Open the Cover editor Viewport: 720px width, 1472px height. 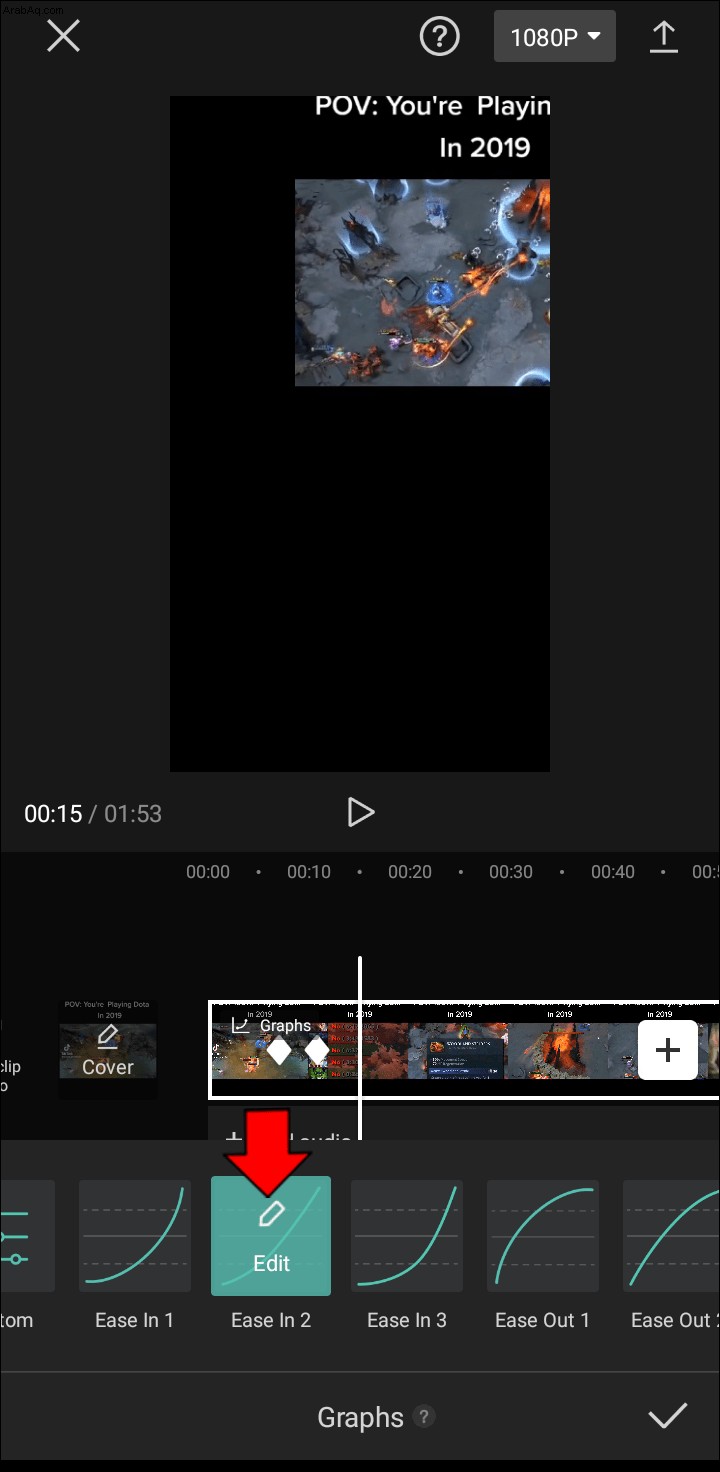(x=108, y=1050)
